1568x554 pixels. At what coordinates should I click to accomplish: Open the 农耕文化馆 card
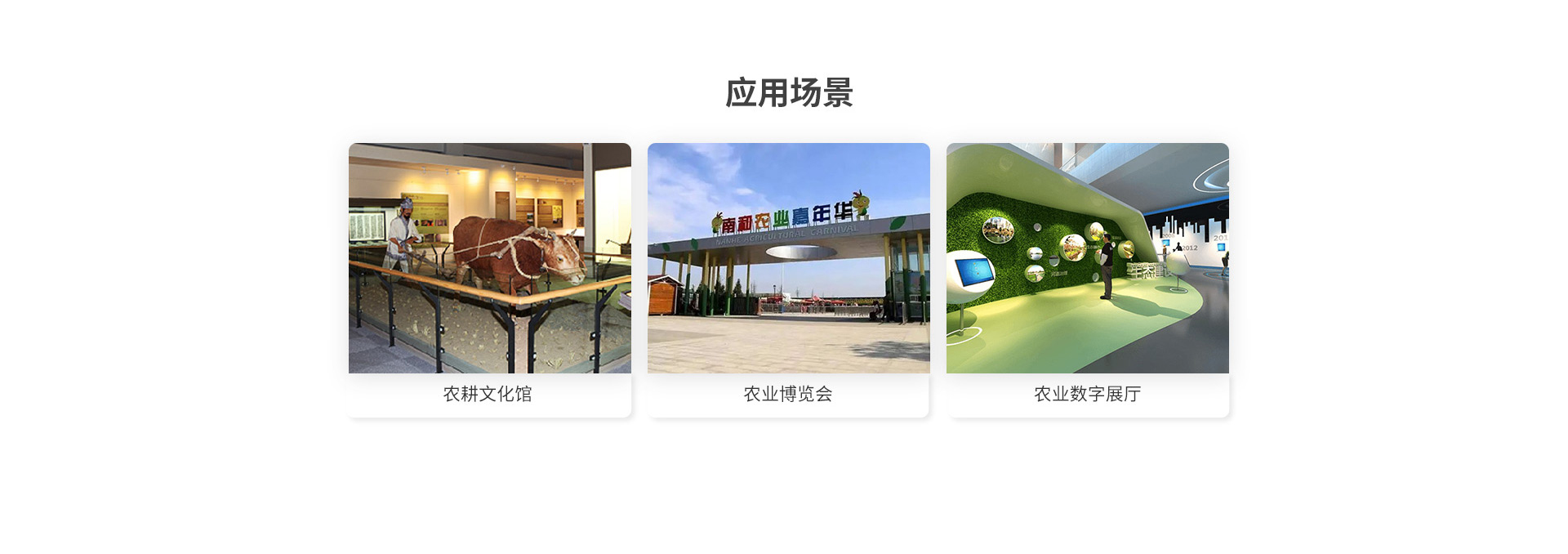[489, 279]
